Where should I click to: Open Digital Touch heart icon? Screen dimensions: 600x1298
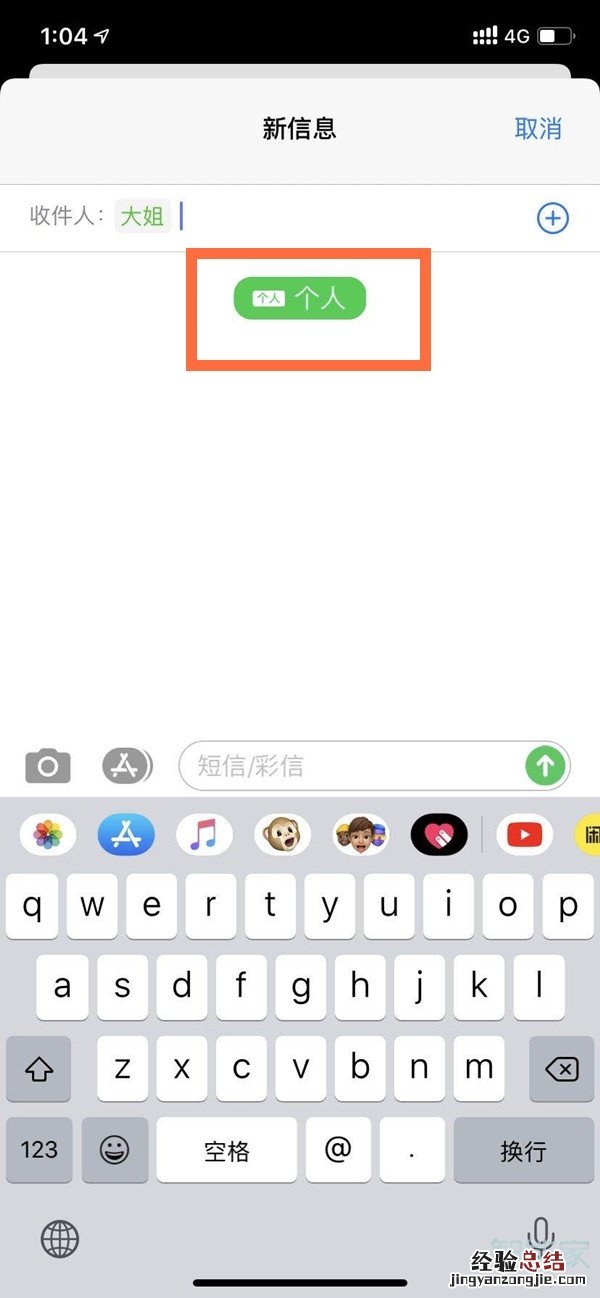click(439, 833)
